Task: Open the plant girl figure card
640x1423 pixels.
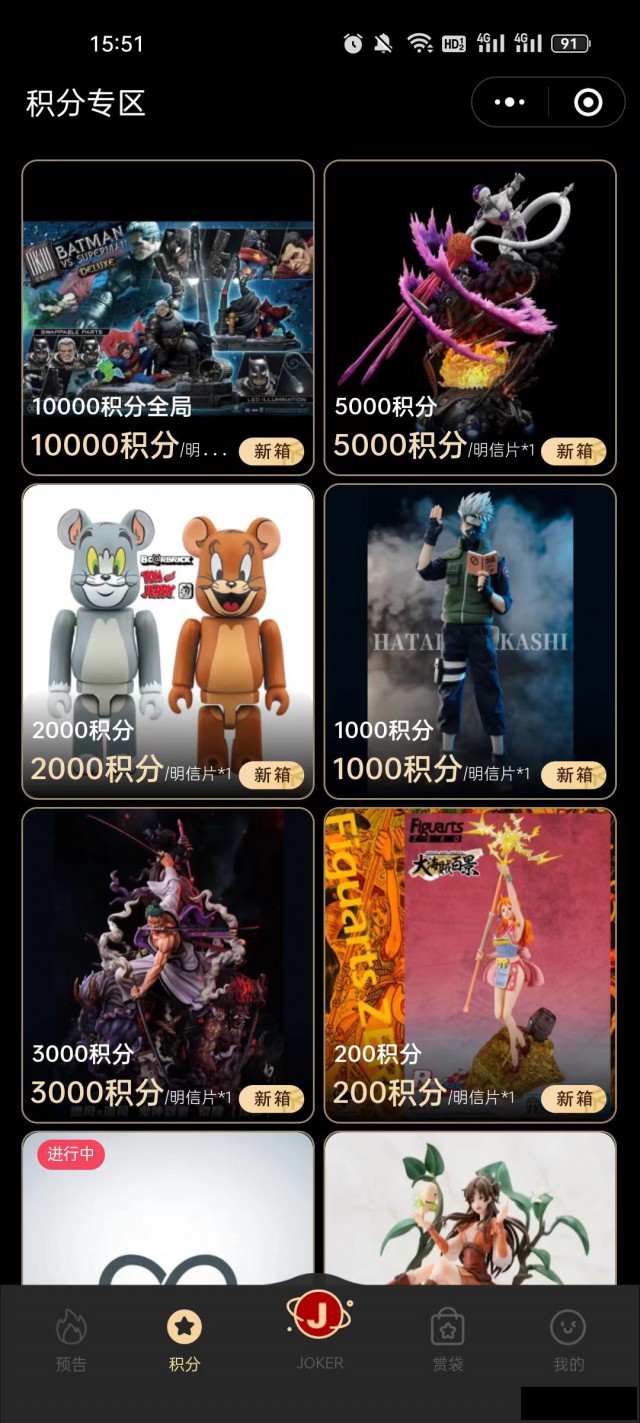Action: tap(470, 1210)
